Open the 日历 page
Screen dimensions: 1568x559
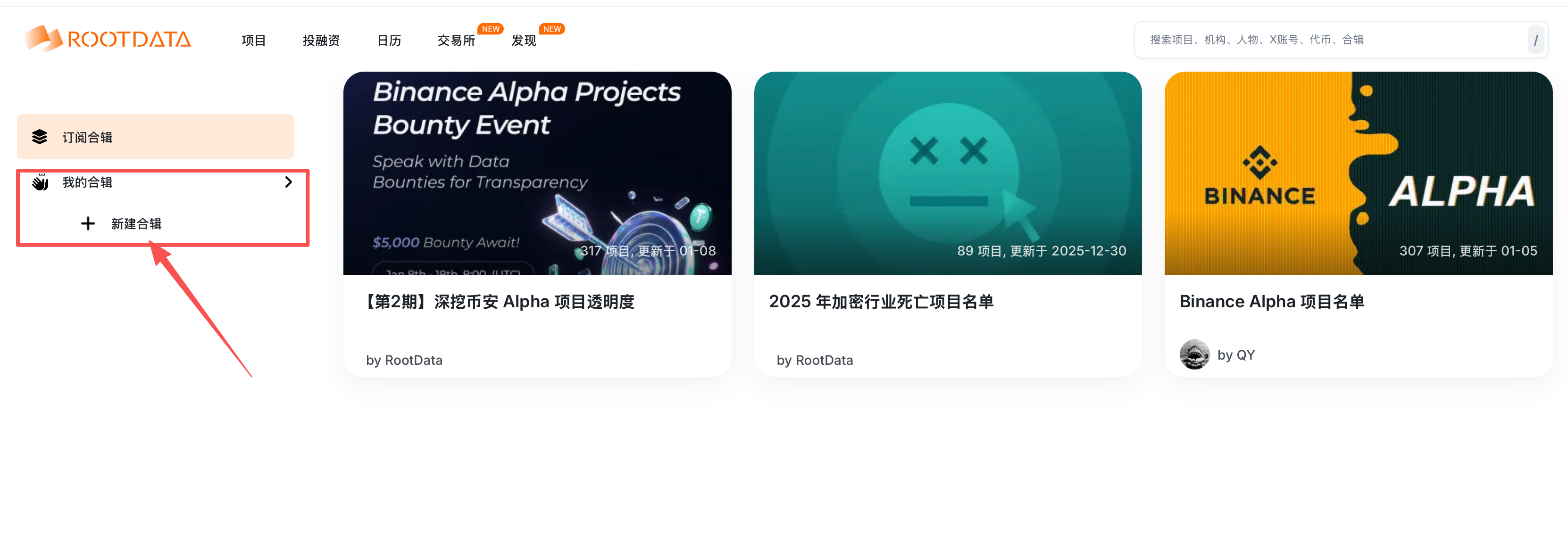[x=389, y=40]
